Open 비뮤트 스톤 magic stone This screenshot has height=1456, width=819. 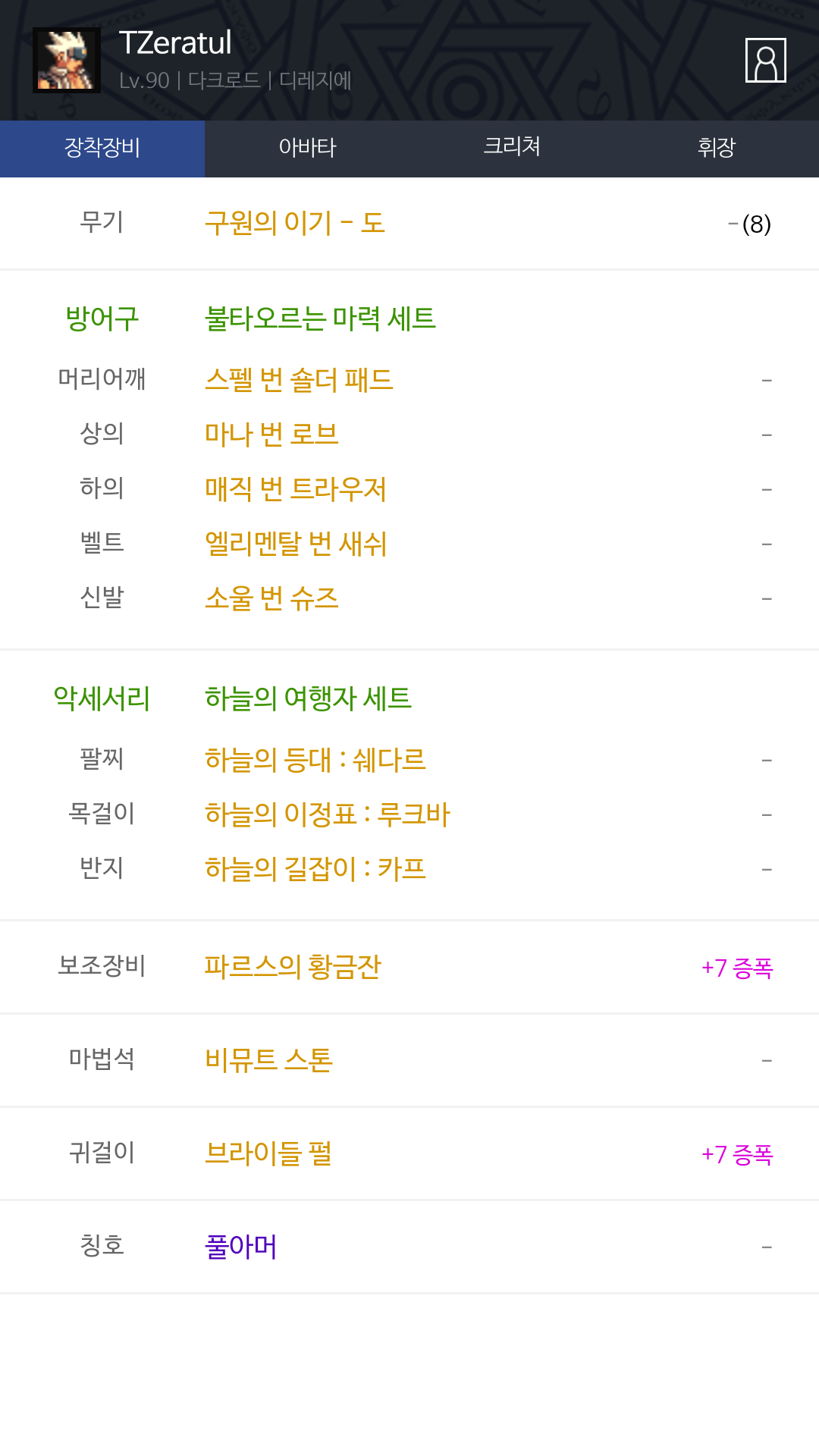[x=268, y=1059]
